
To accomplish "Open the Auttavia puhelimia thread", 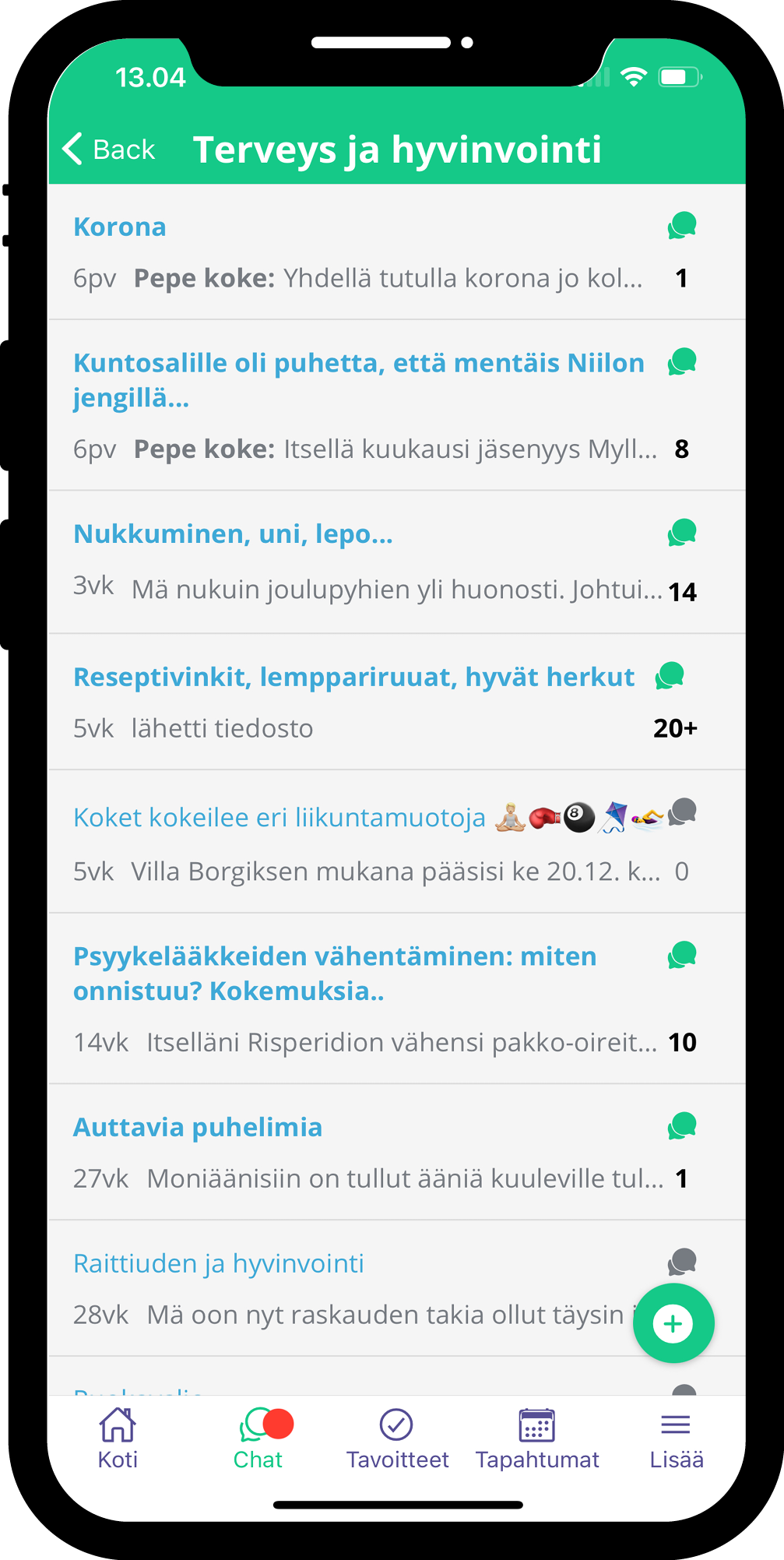I will click(396, 1152).
